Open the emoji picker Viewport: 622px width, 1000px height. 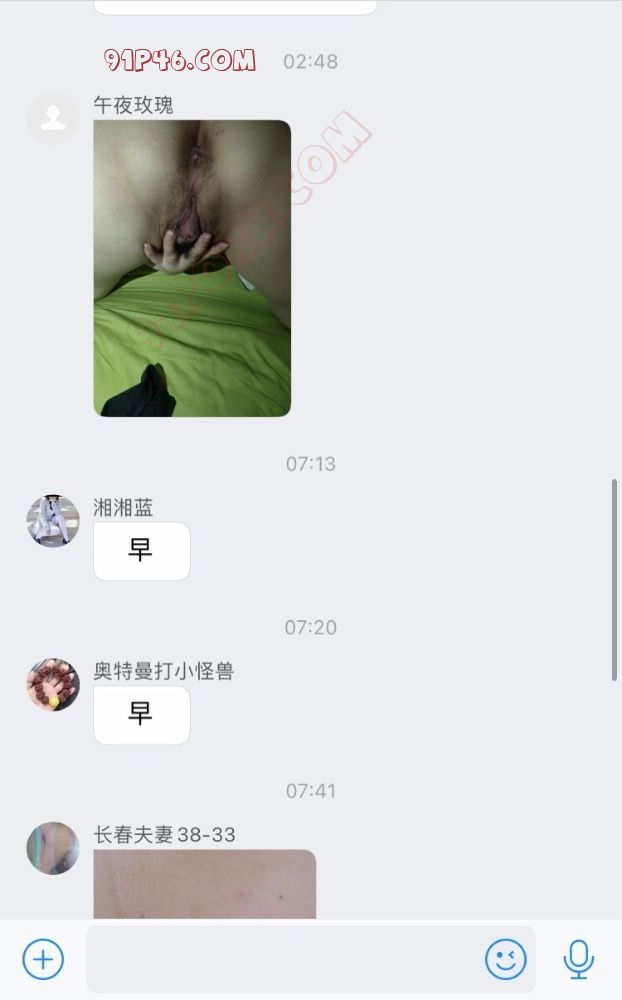[x=506, y=959]
